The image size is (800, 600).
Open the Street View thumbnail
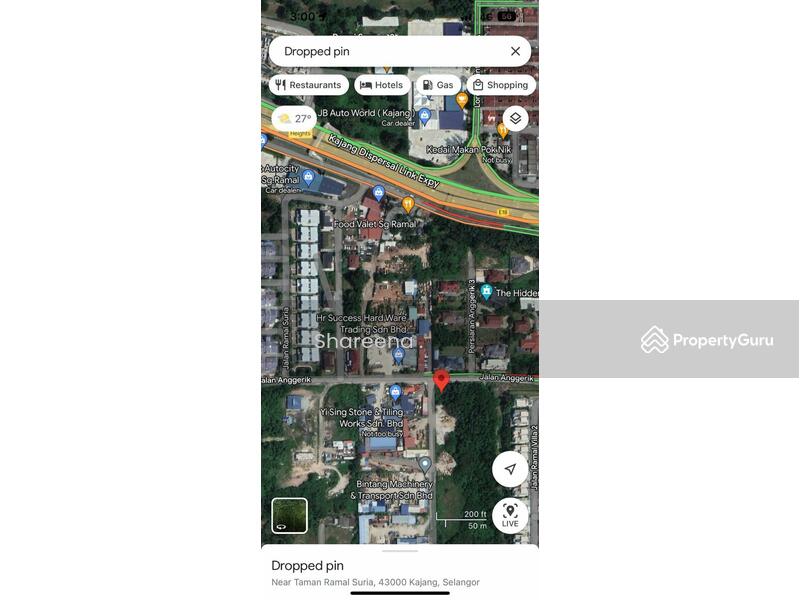click(289, 515)
